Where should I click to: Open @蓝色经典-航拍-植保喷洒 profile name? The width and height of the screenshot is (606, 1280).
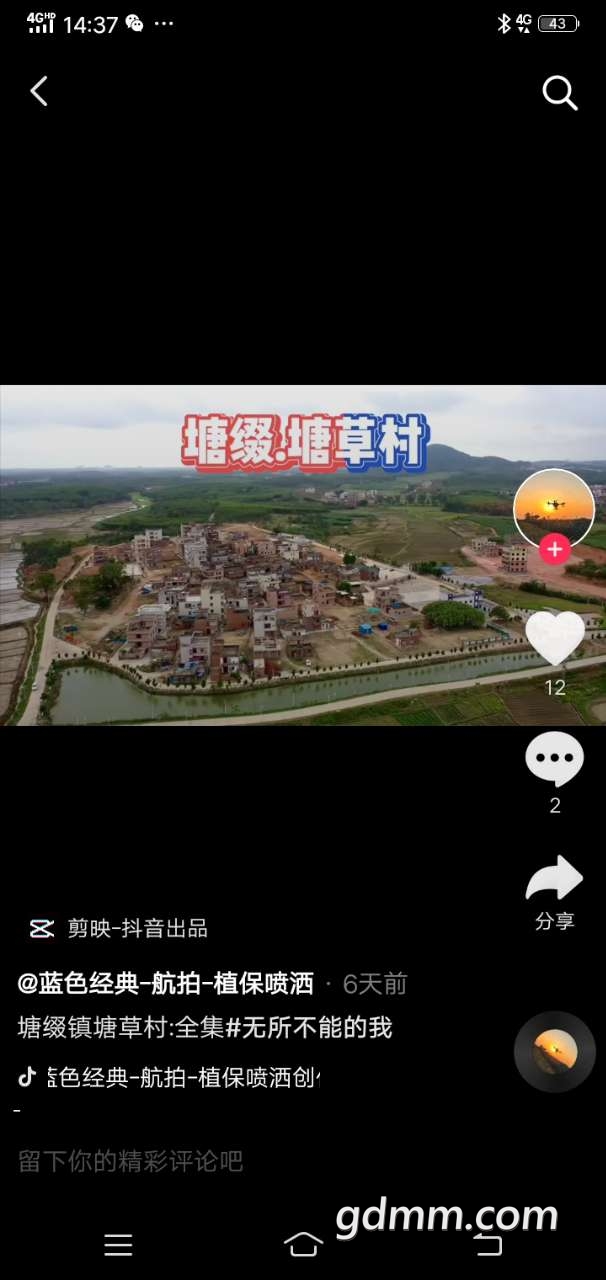click(166, 984)
